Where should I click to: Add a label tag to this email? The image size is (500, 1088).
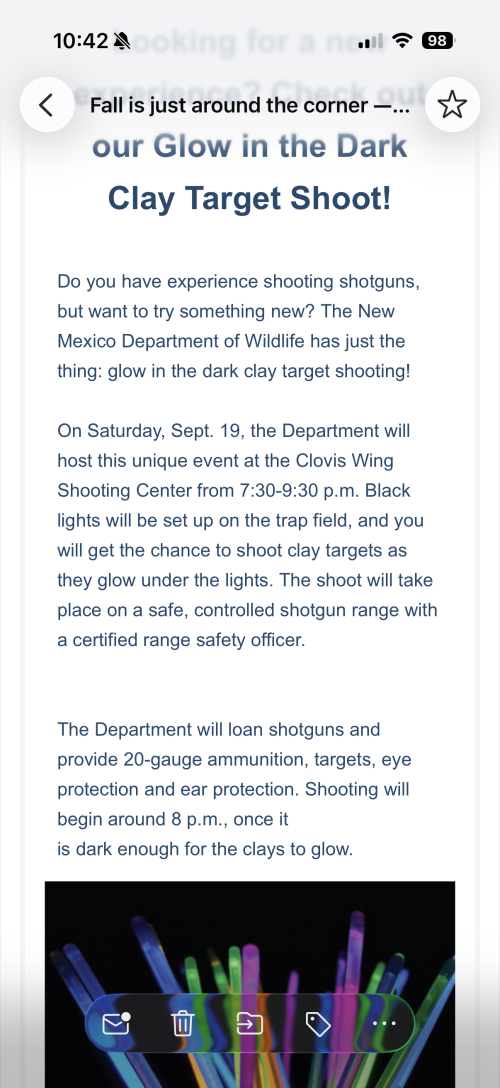pos(318,1023)
